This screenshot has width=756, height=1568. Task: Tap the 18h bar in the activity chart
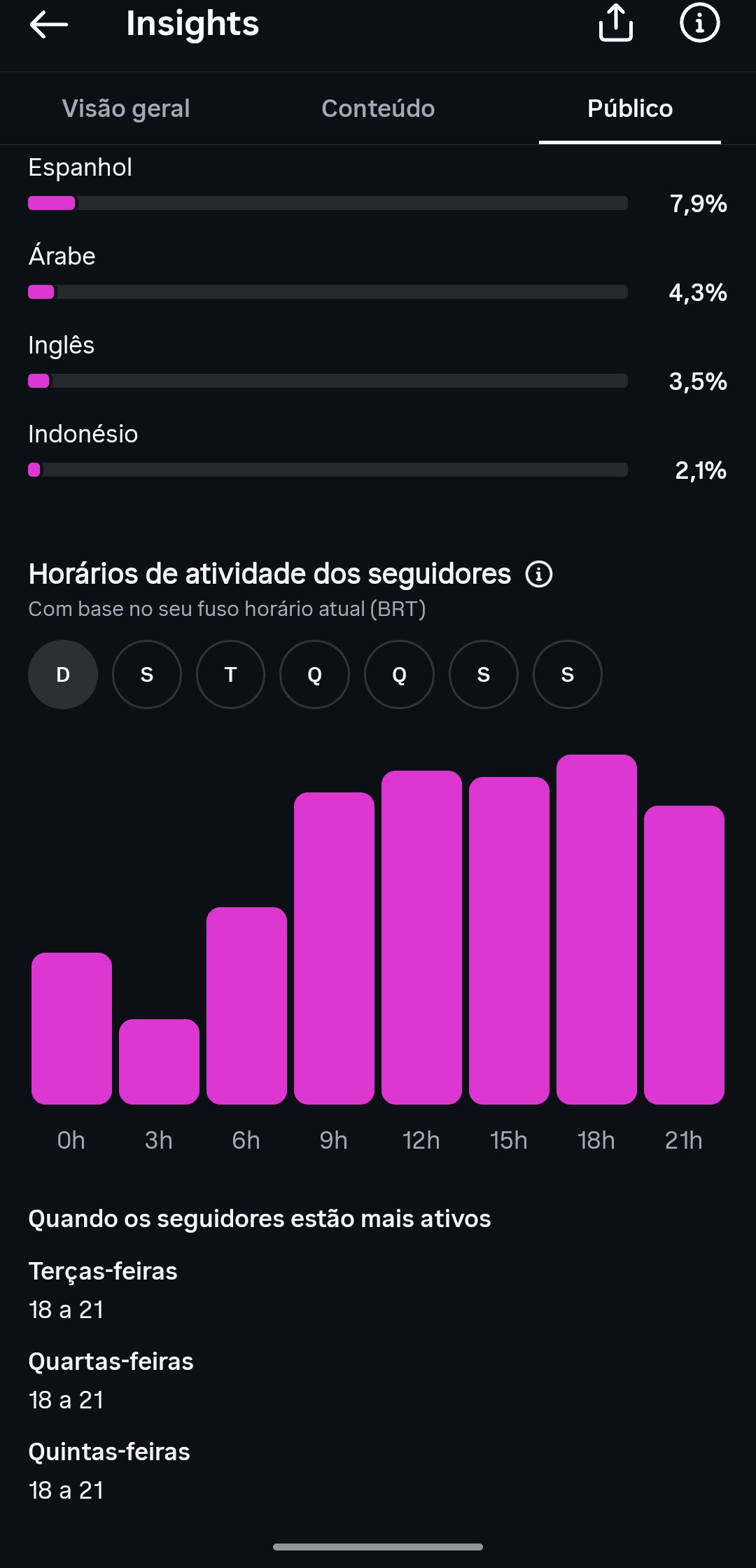coord(596,929)
